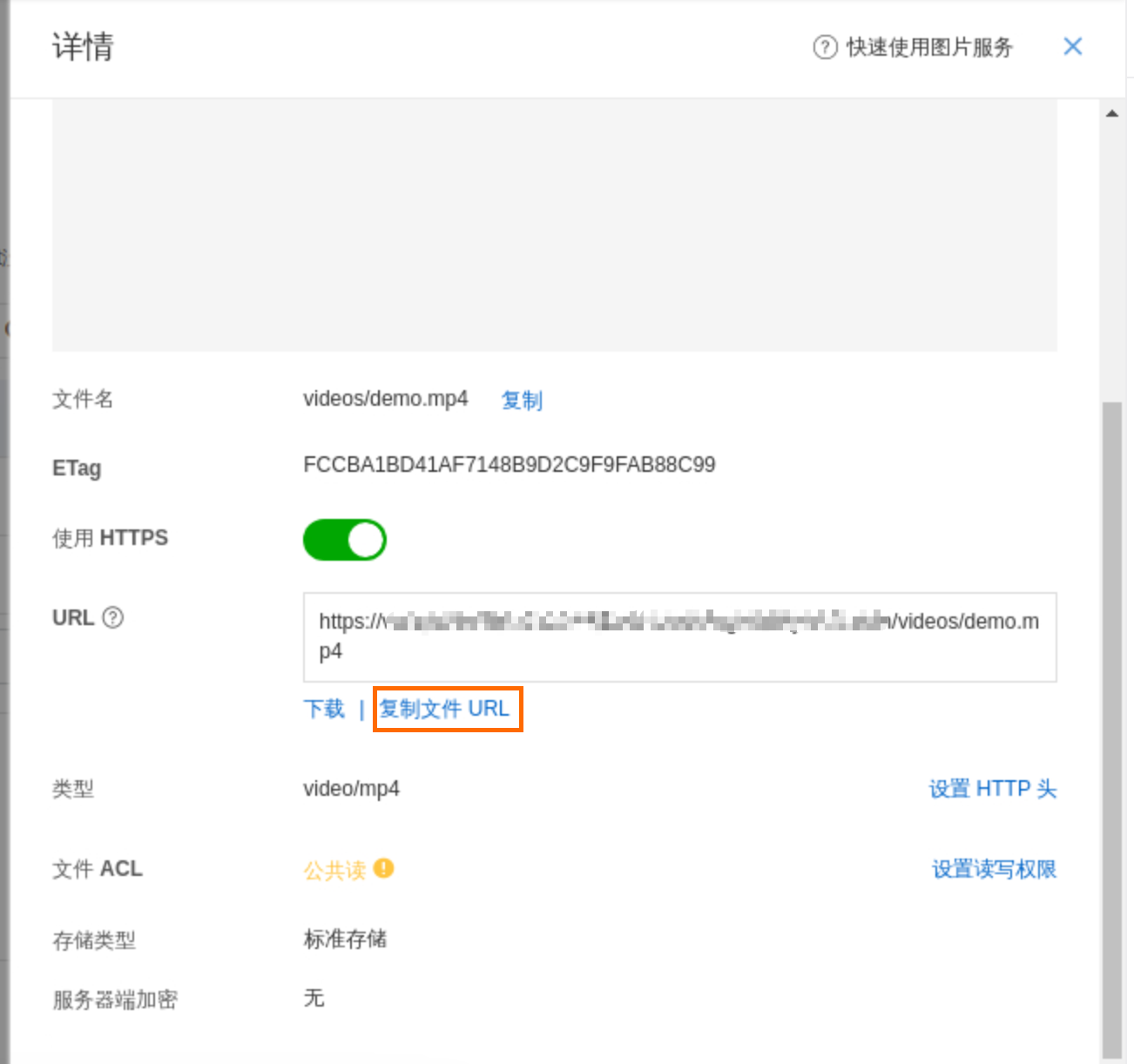Tap 复制文件 URL link
This screenshot has width=1134, height=1064.
coord(444,709)
